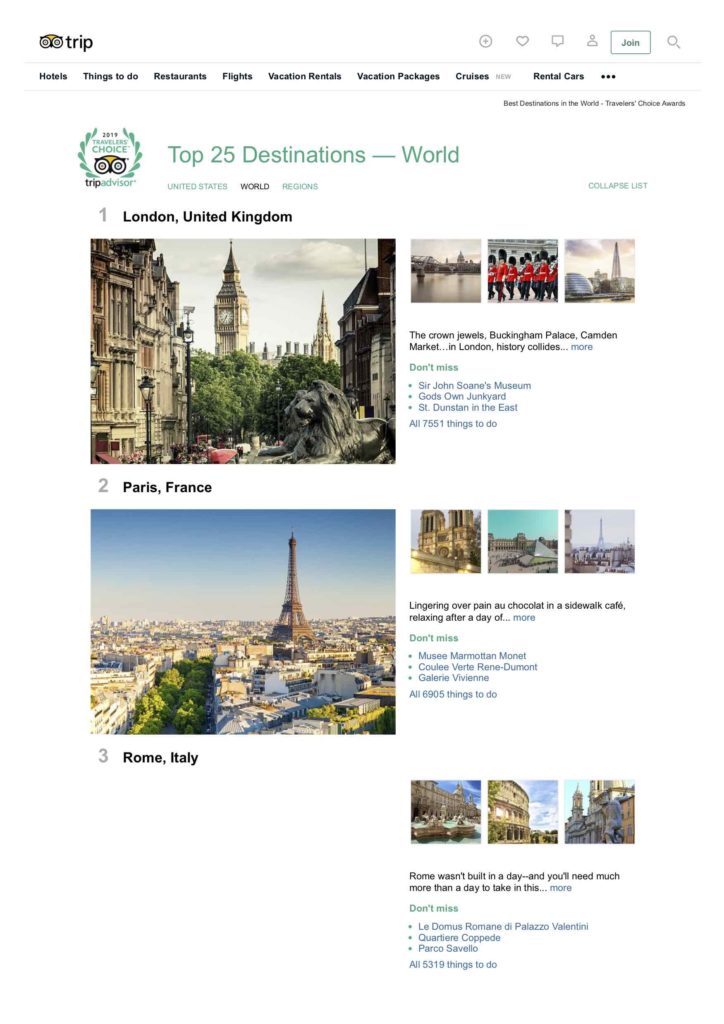Open the profile icon
The image size is (724, 1024).
[592, 41]
